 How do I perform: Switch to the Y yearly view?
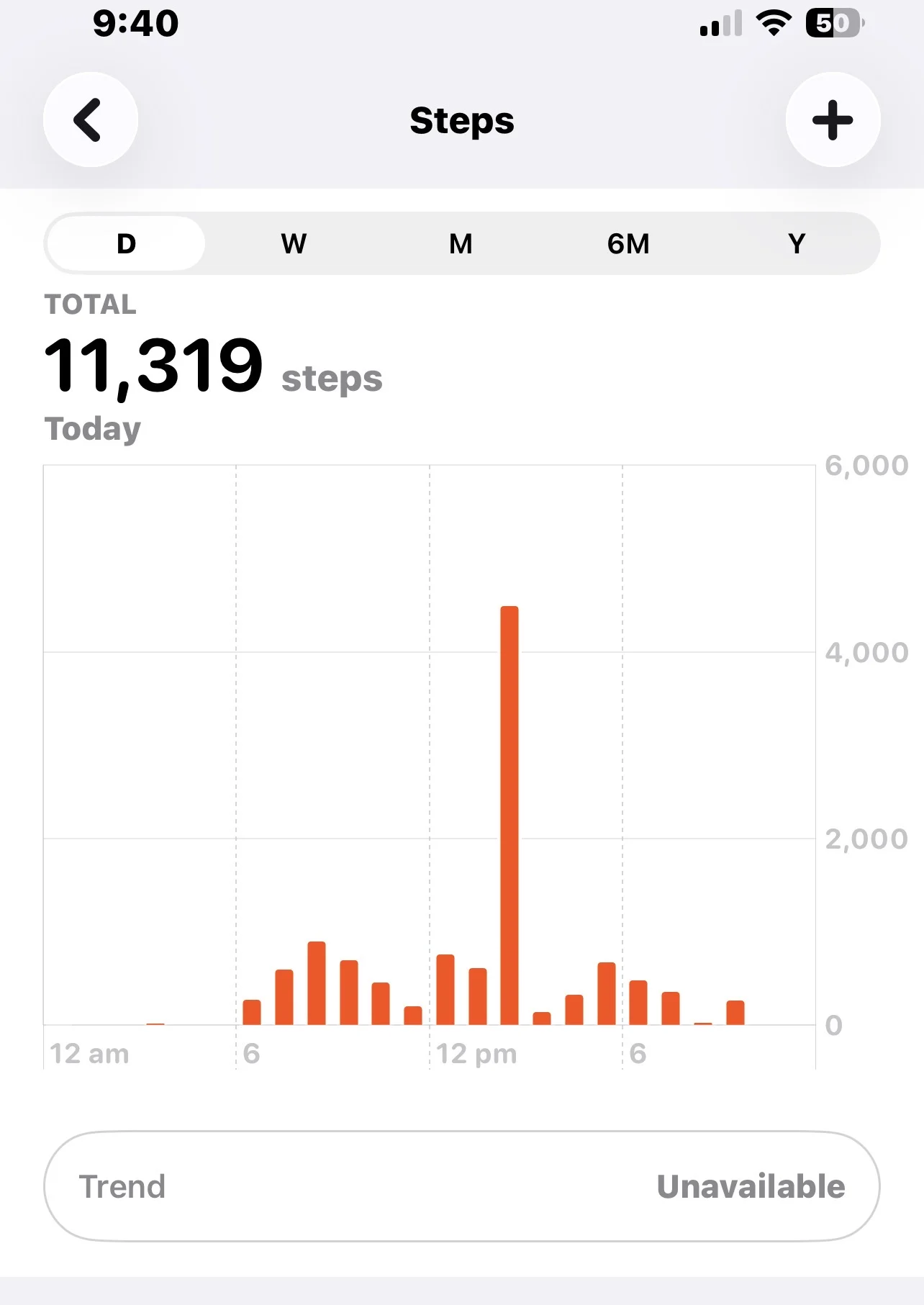pyautogui.click(x=796, y=244)
